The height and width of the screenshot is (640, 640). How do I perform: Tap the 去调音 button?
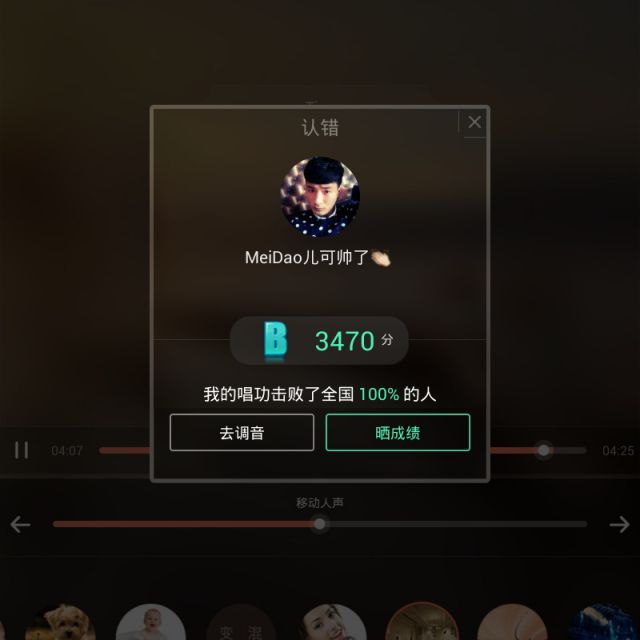(242, 433)
